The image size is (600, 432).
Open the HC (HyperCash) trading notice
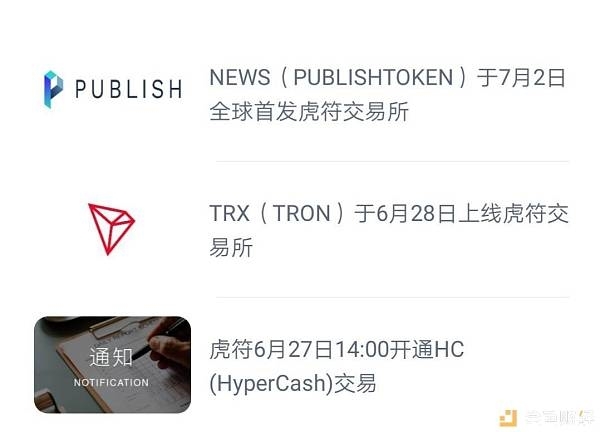[x=337, y=366]
